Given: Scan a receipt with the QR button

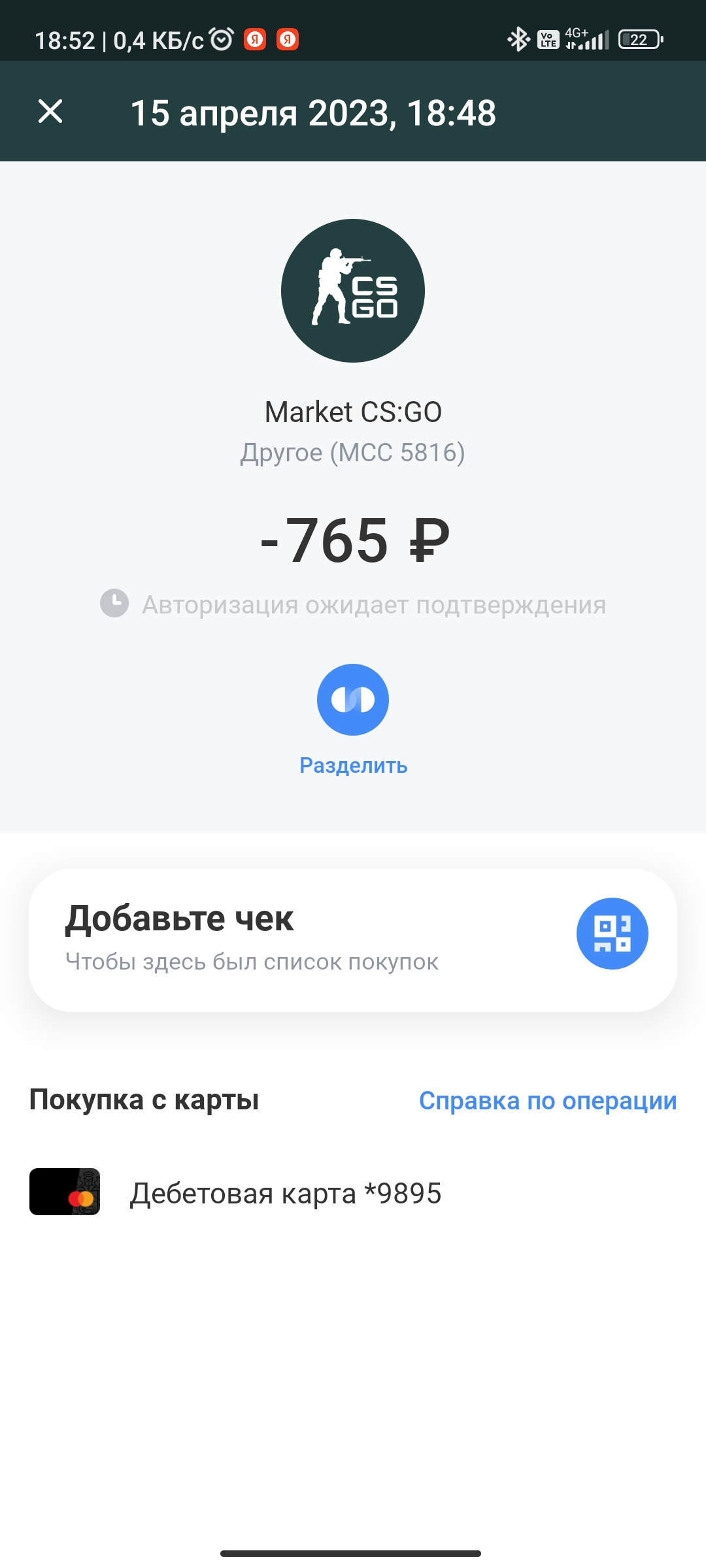Looking at the screenshot, I should pyautogui.click(x=612, y=934).
